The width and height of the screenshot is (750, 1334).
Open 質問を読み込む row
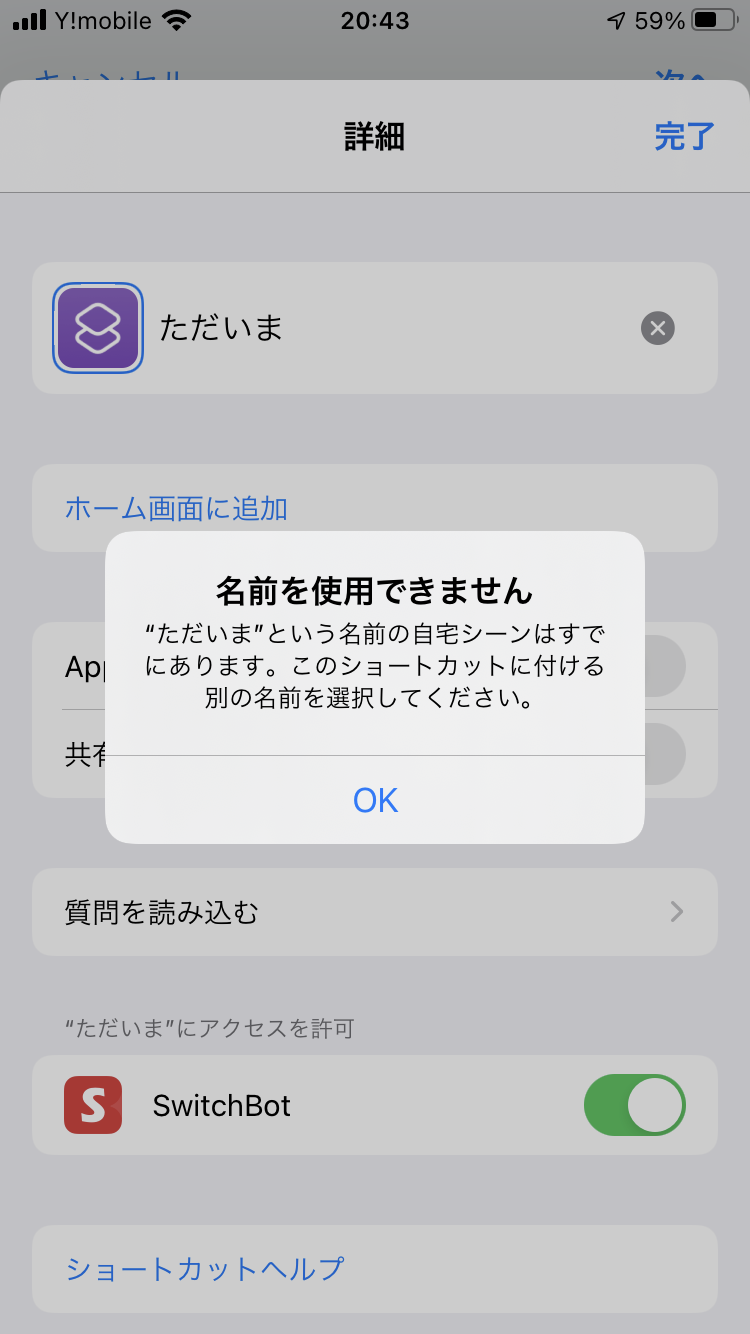point(374,912)
